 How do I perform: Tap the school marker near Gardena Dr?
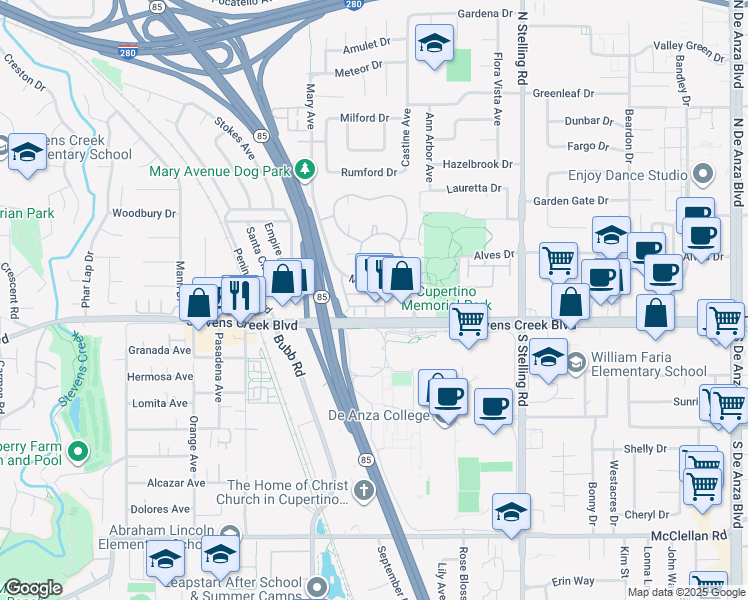coord(434,46)
